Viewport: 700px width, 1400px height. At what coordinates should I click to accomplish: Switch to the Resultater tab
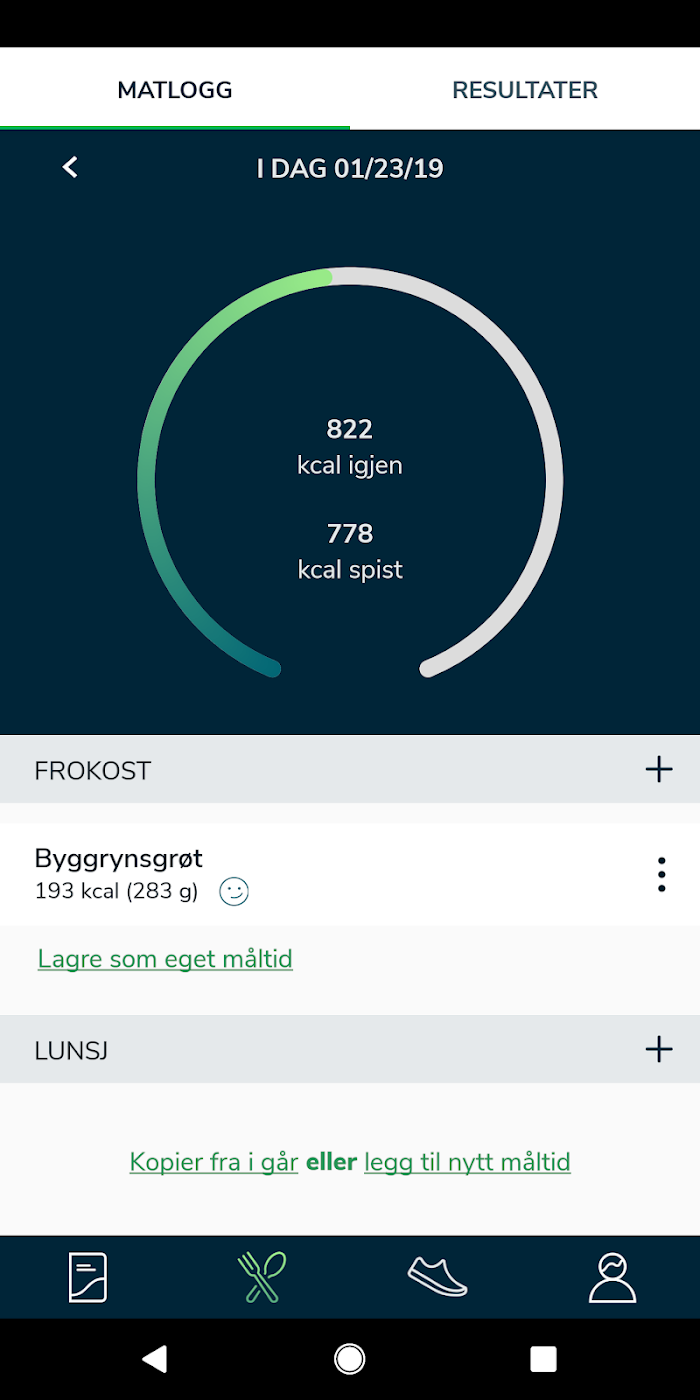click(x=525, y=90)
